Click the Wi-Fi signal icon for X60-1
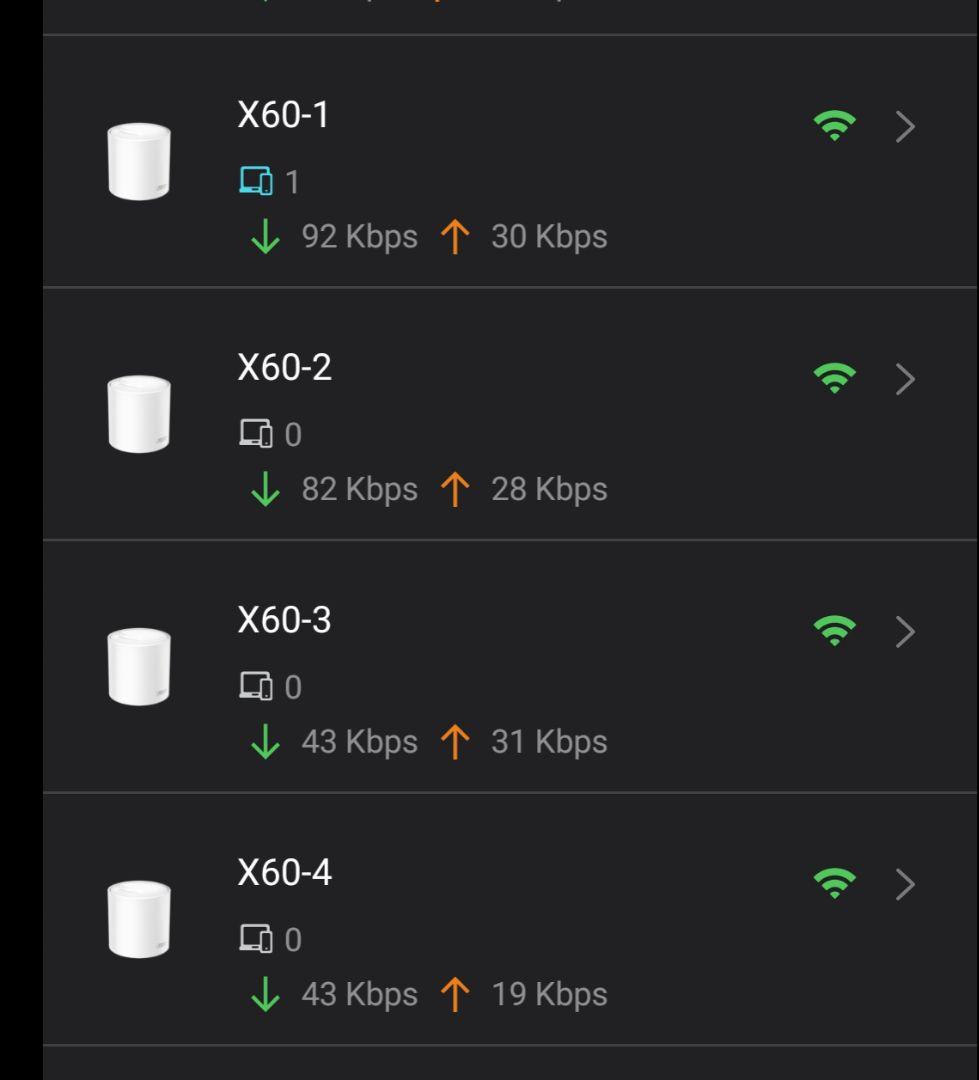 point(833,123)
